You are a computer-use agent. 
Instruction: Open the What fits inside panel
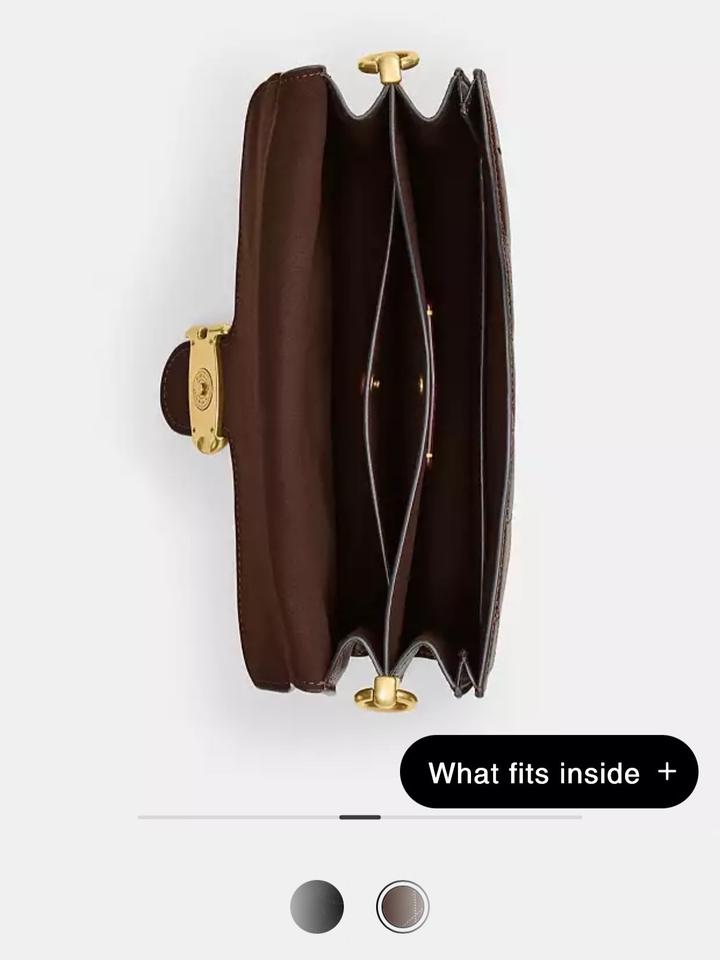(x=549, y=772)
